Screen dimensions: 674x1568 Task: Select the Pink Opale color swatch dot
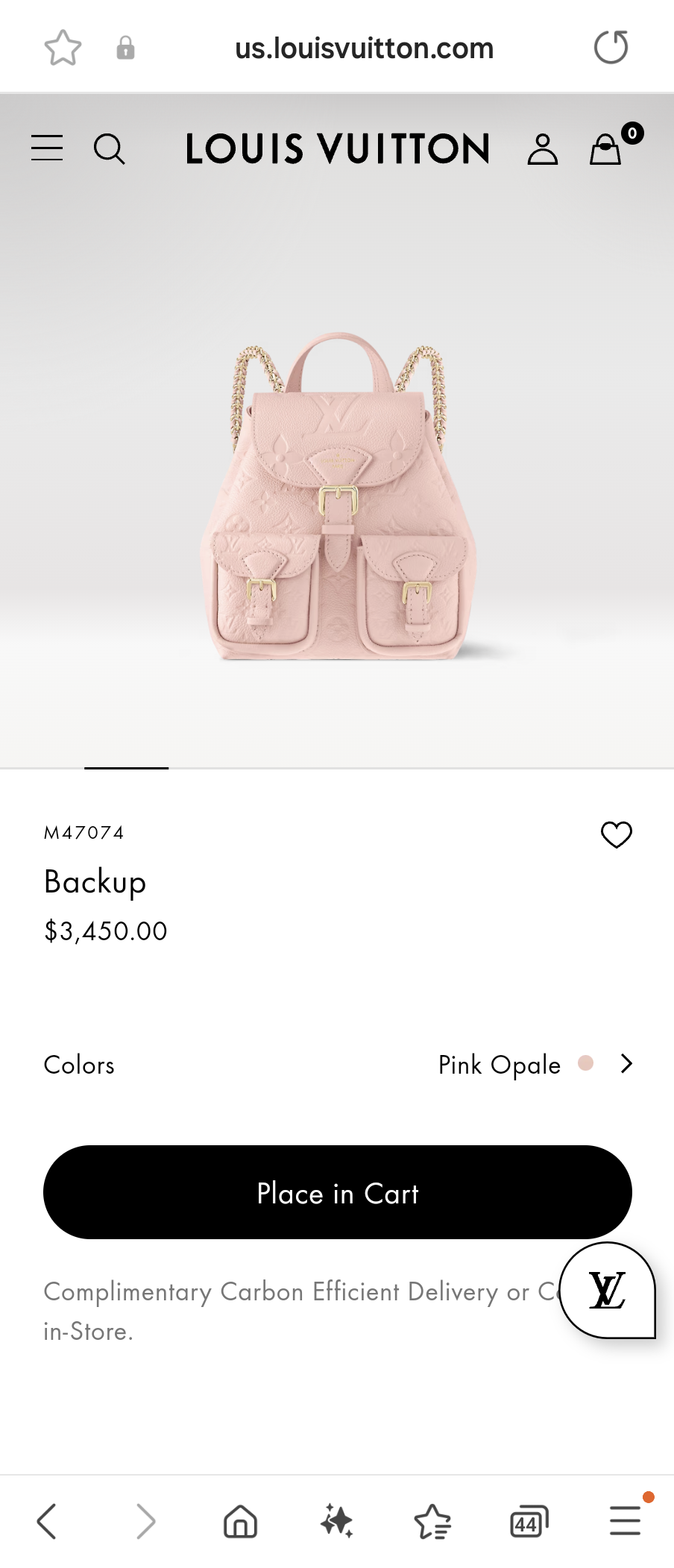[x=586, y=1065]
